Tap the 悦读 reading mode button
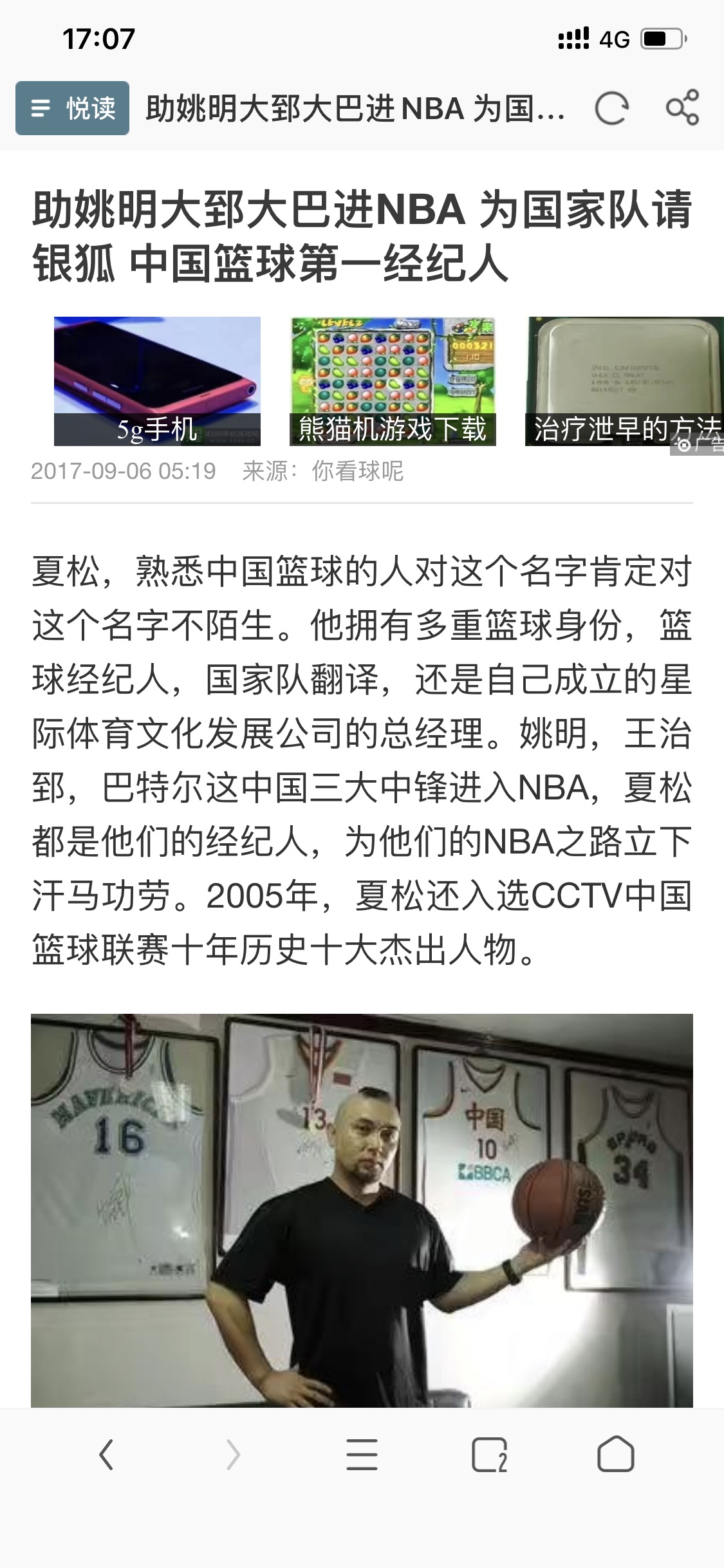The height and width of the screenshot is (1568, 724). click(72, 108)
